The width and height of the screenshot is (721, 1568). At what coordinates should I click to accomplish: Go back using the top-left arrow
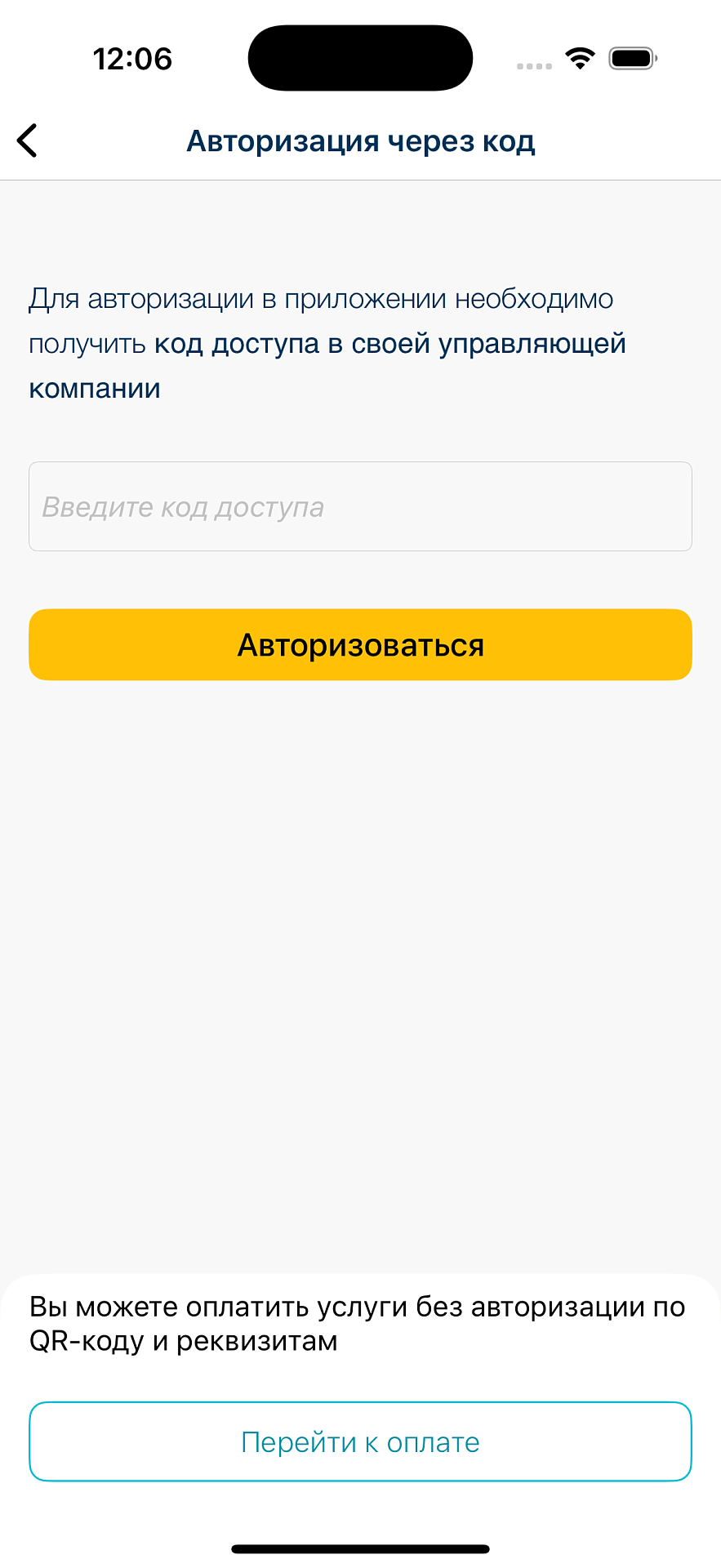click(x=28, y=140)
